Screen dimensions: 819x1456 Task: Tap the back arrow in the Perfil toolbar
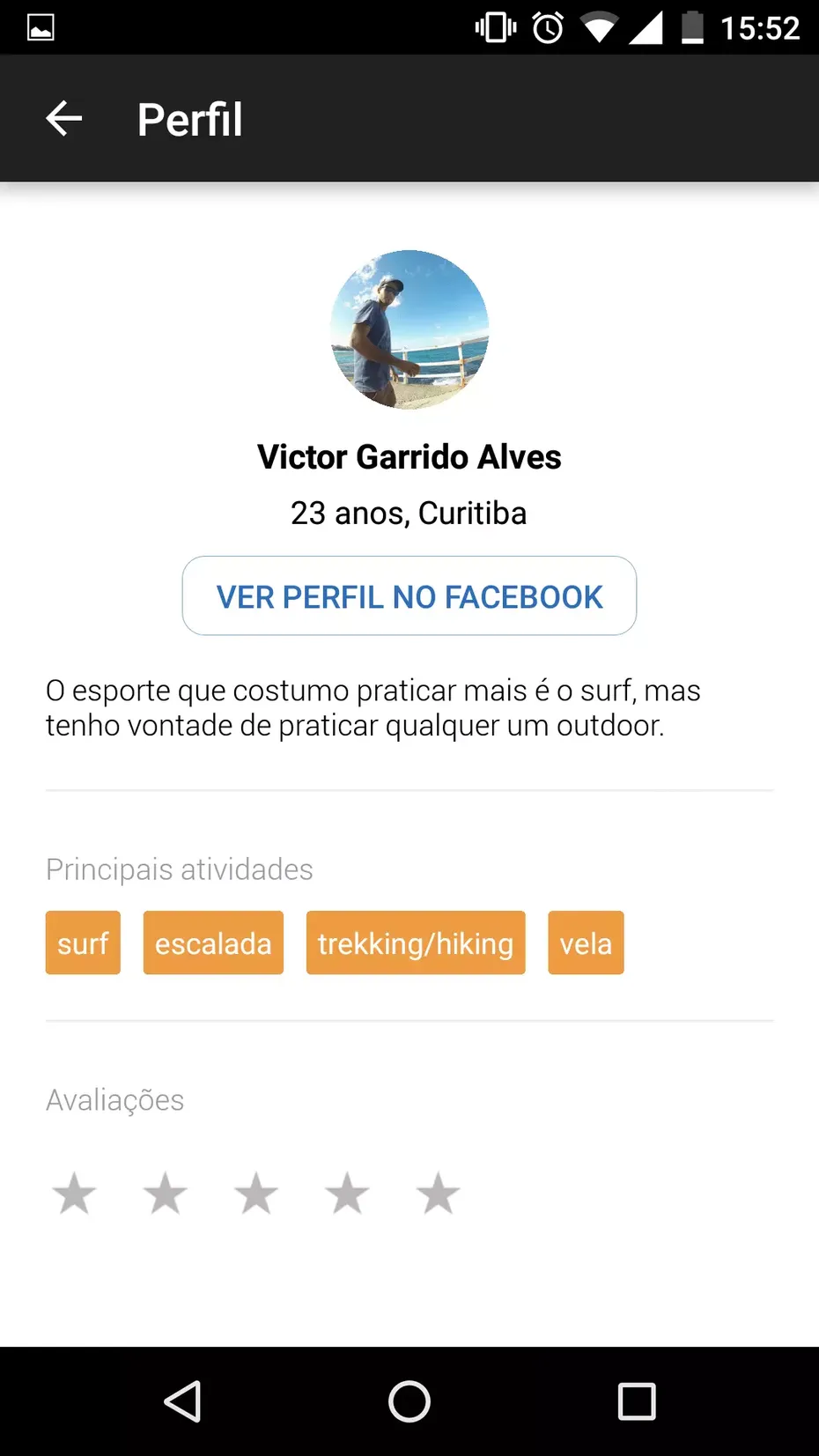point(63,118)
